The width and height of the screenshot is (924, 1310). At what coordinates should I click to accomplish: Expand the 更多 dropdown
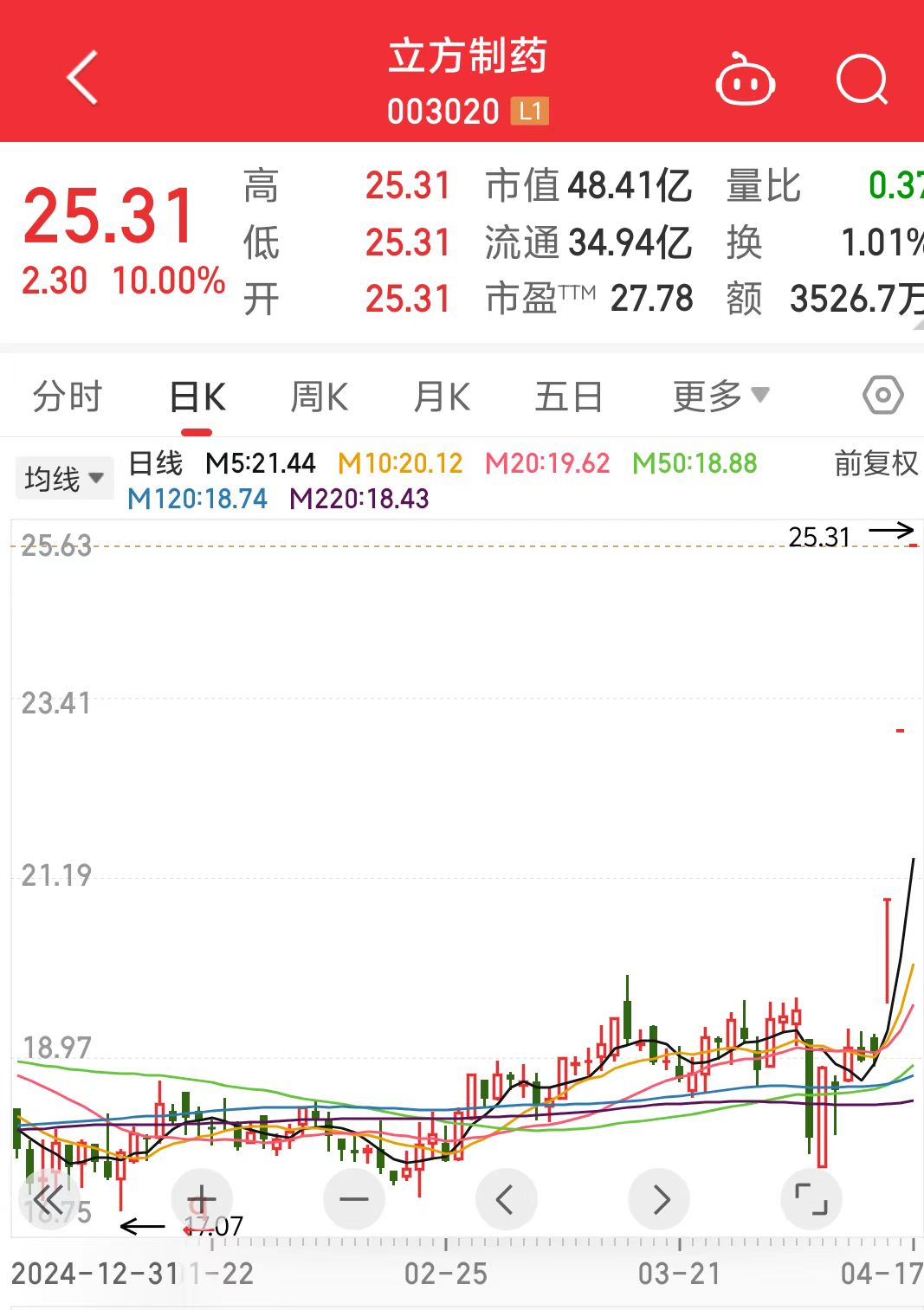point(720,397)
